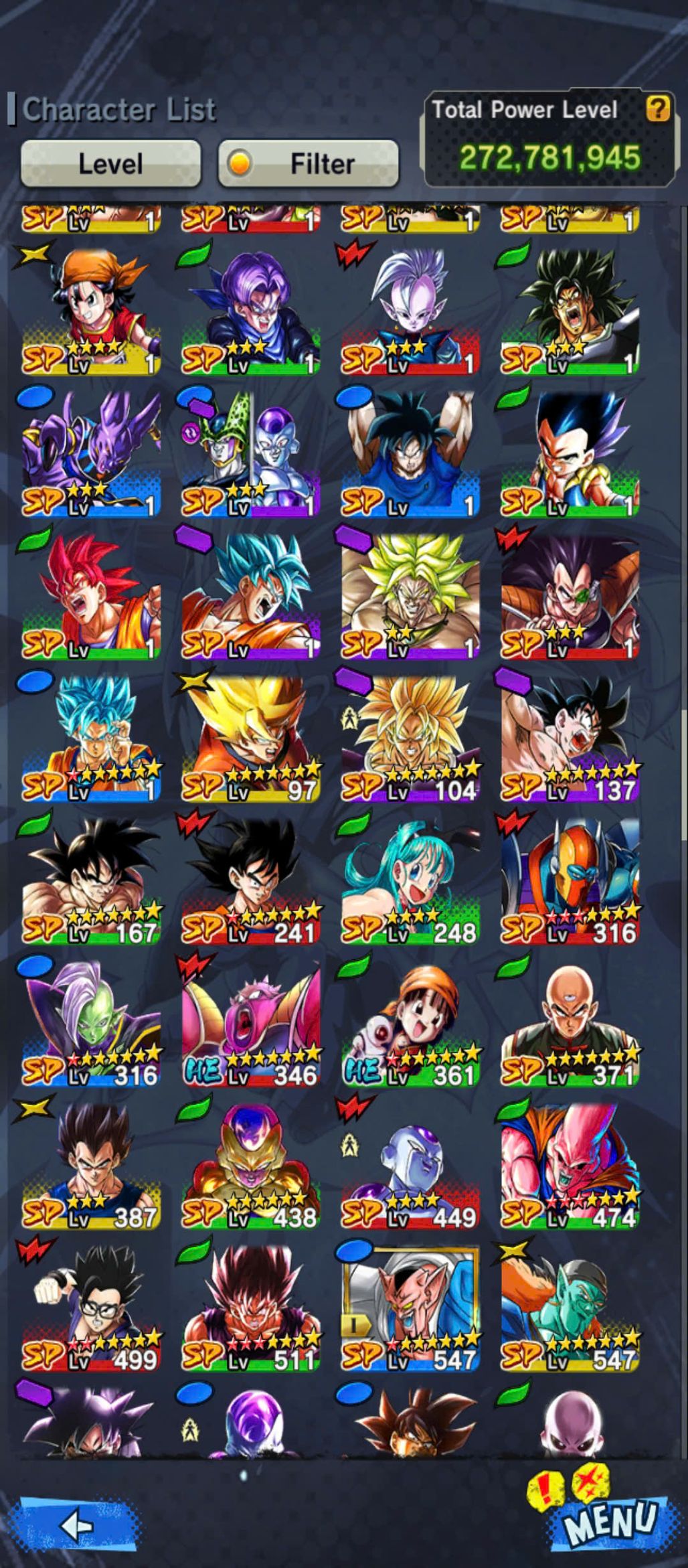Screen dimensions: 688x1568
Task: Open the character card at level 241
Action: [x=250, y=878]
